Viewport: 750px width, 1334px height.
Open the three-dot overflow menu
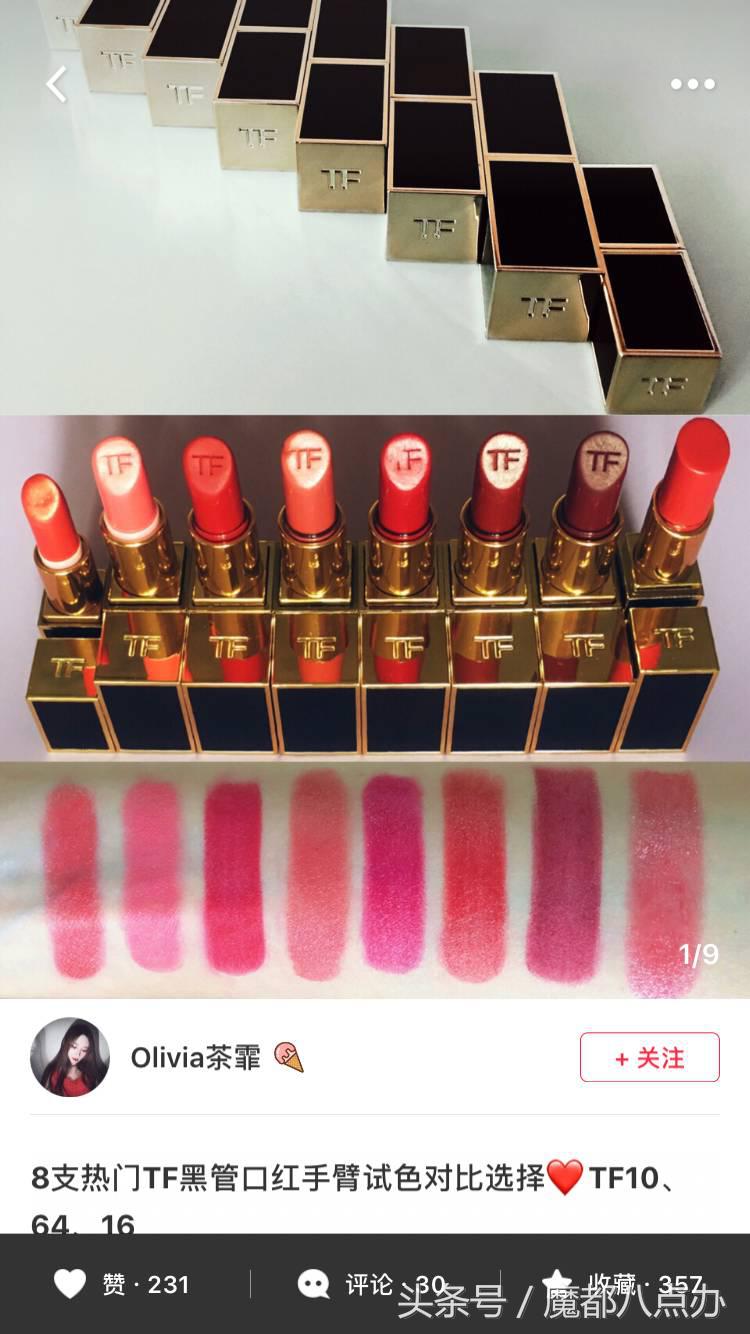click(x=692, y=85)
